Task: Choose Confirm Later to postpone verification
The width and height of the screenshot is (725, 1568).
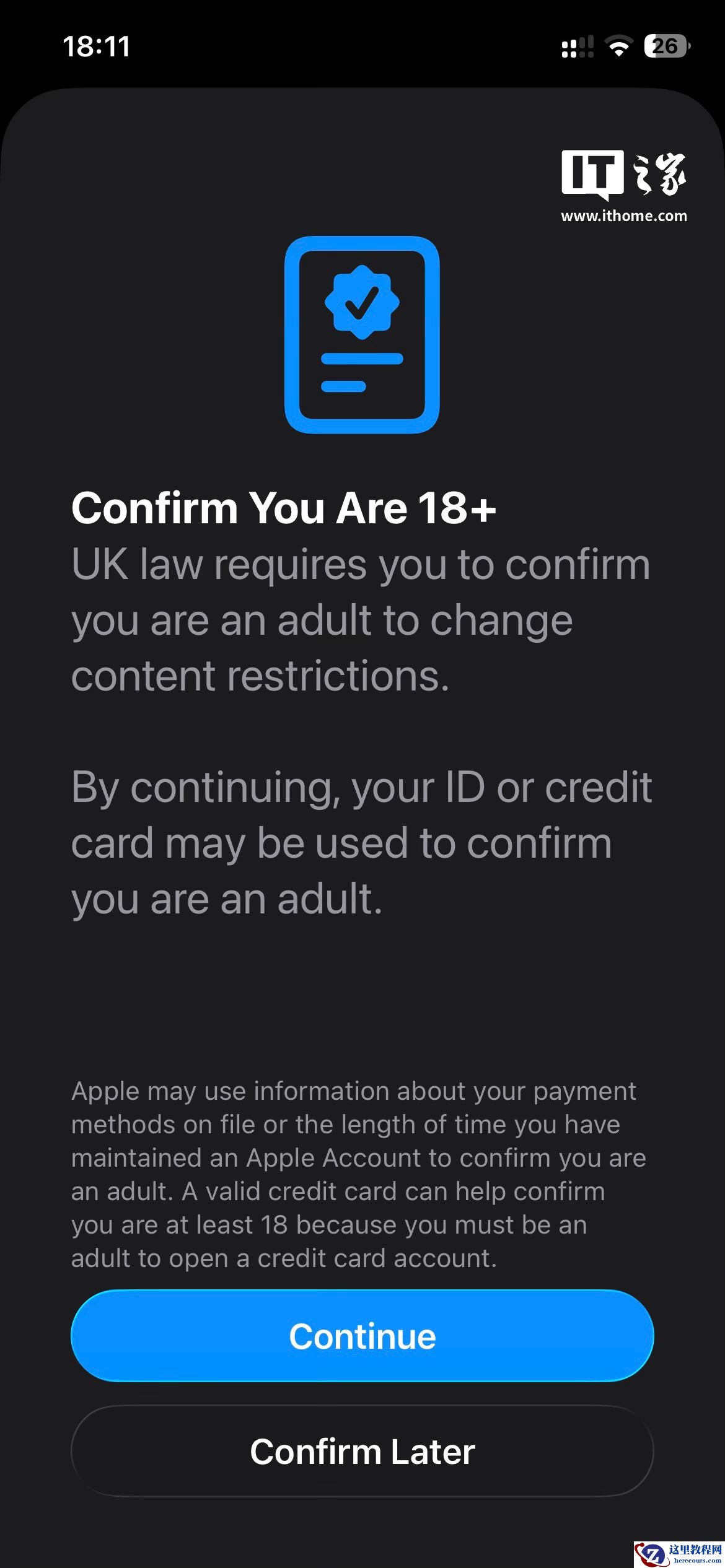Action: [362, 1451]
